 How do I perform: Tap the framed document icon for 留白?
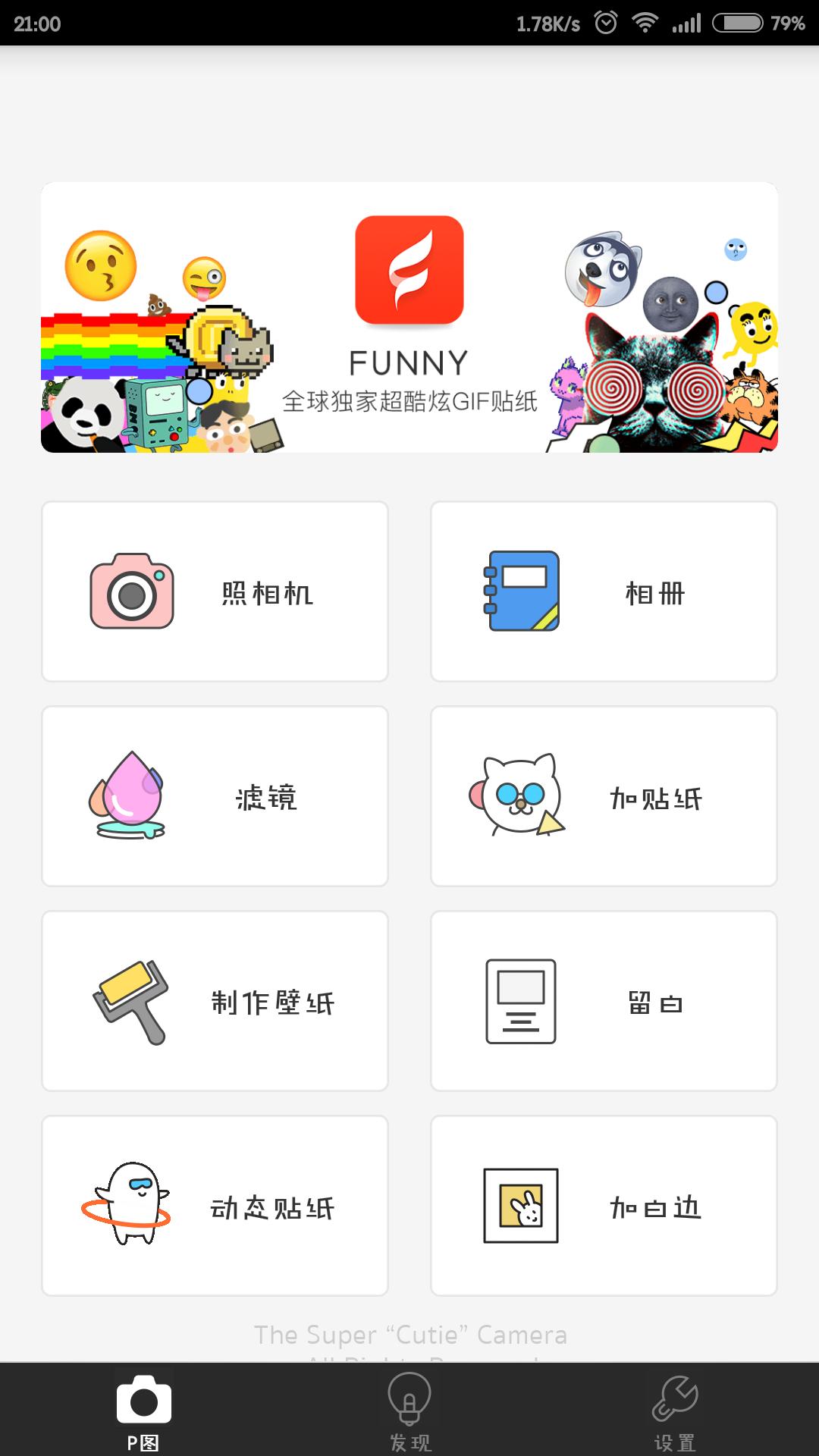pyautogui.click(x=519, y=1001)
